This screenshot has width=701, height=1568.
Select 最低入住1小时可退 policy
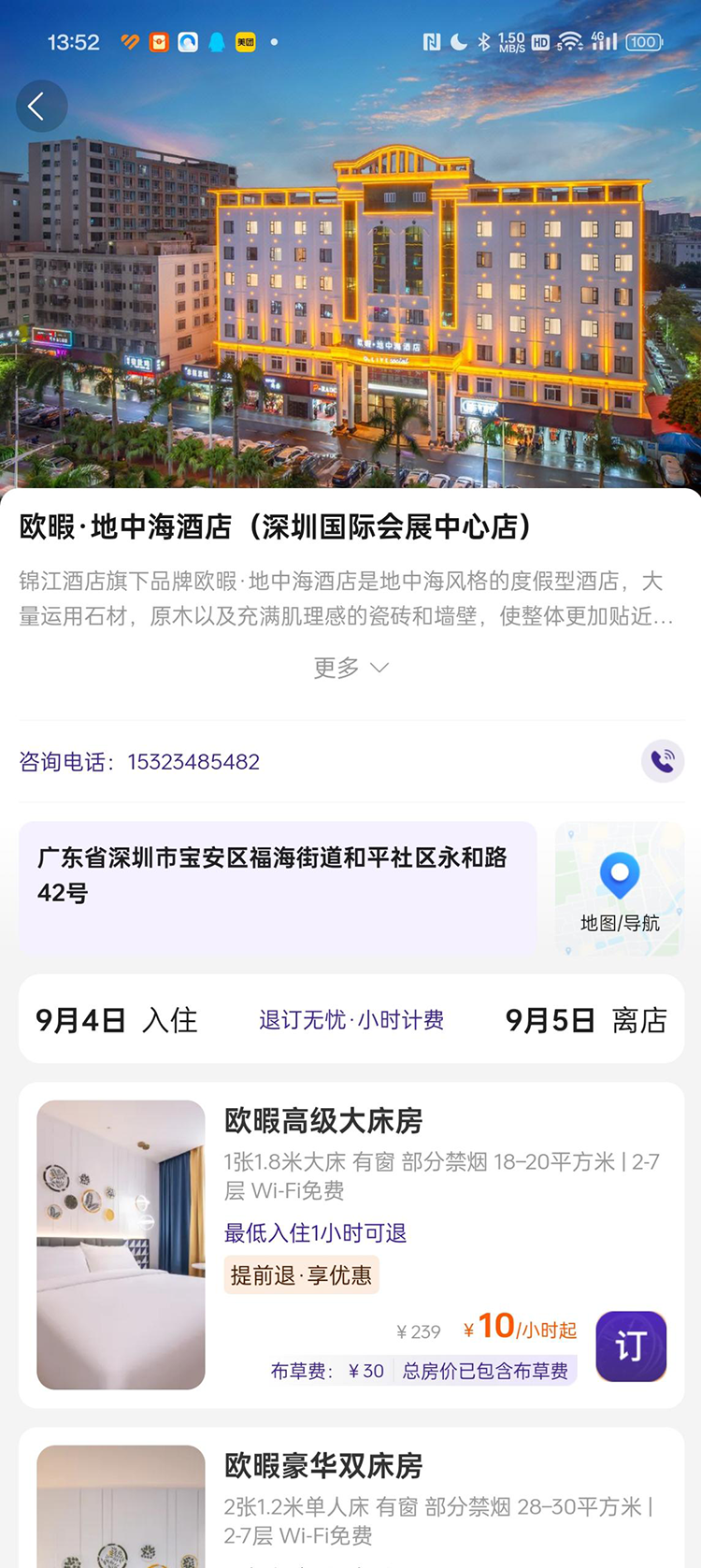(x=315, y=1232)
